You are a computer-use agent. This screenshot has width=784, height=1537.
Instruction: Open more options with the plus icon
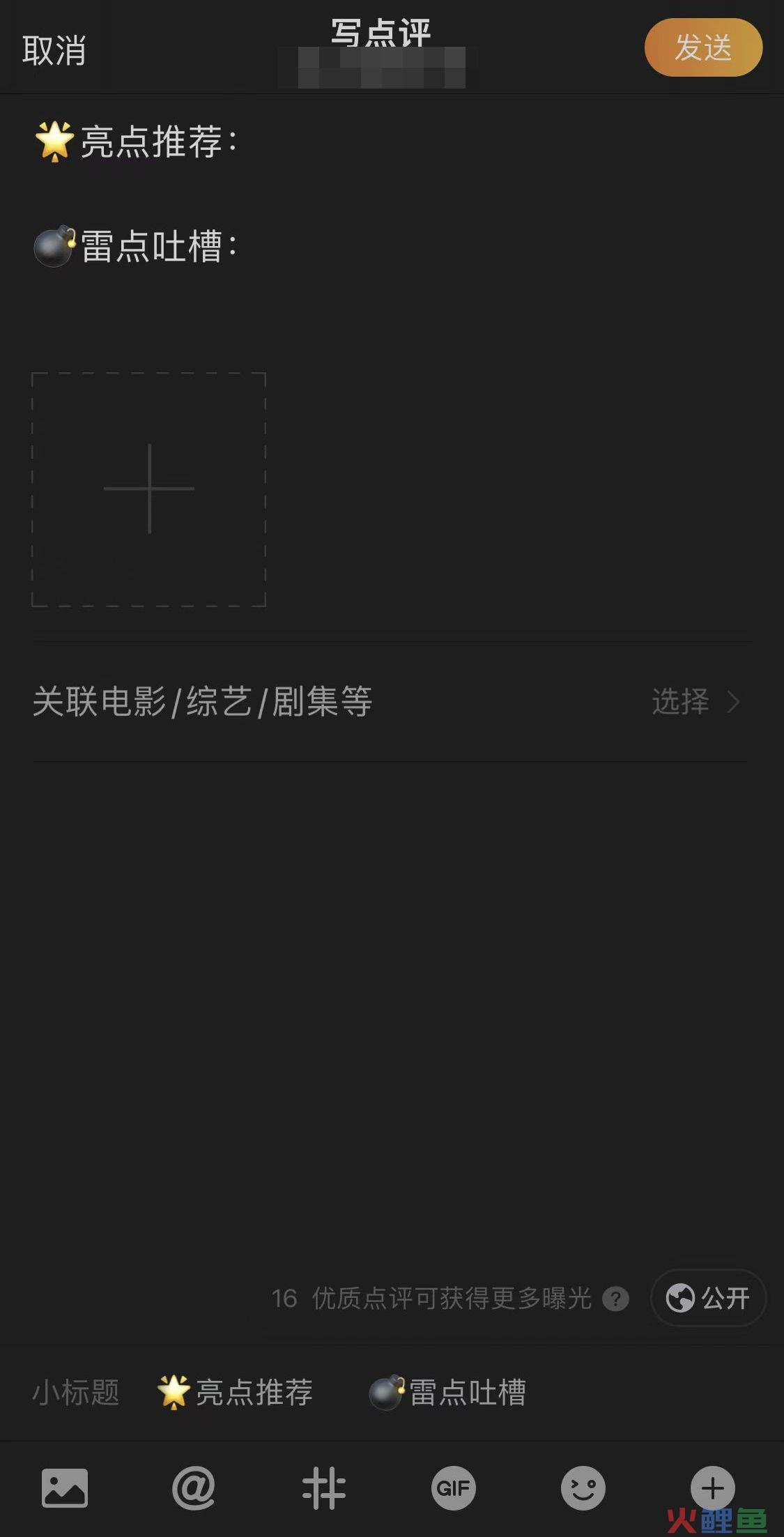tap(712, 1488)
